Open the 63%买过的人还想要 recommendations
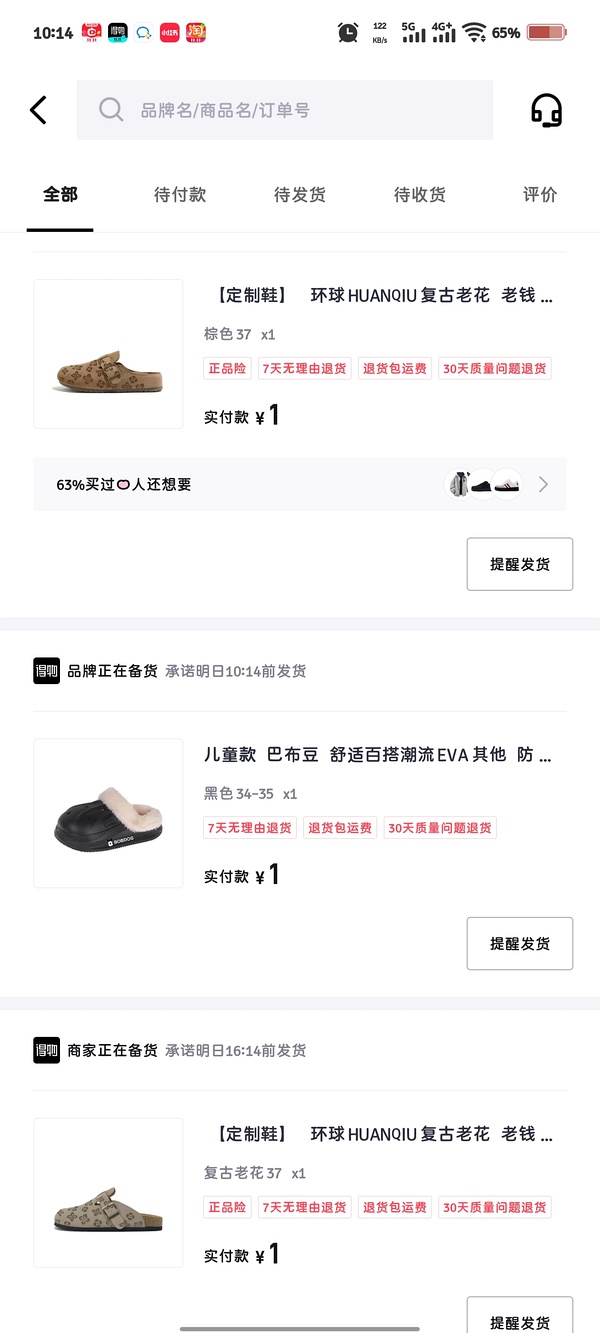Image resolution: width=600 pixels, height=1333 pixels. pos(300,485)
